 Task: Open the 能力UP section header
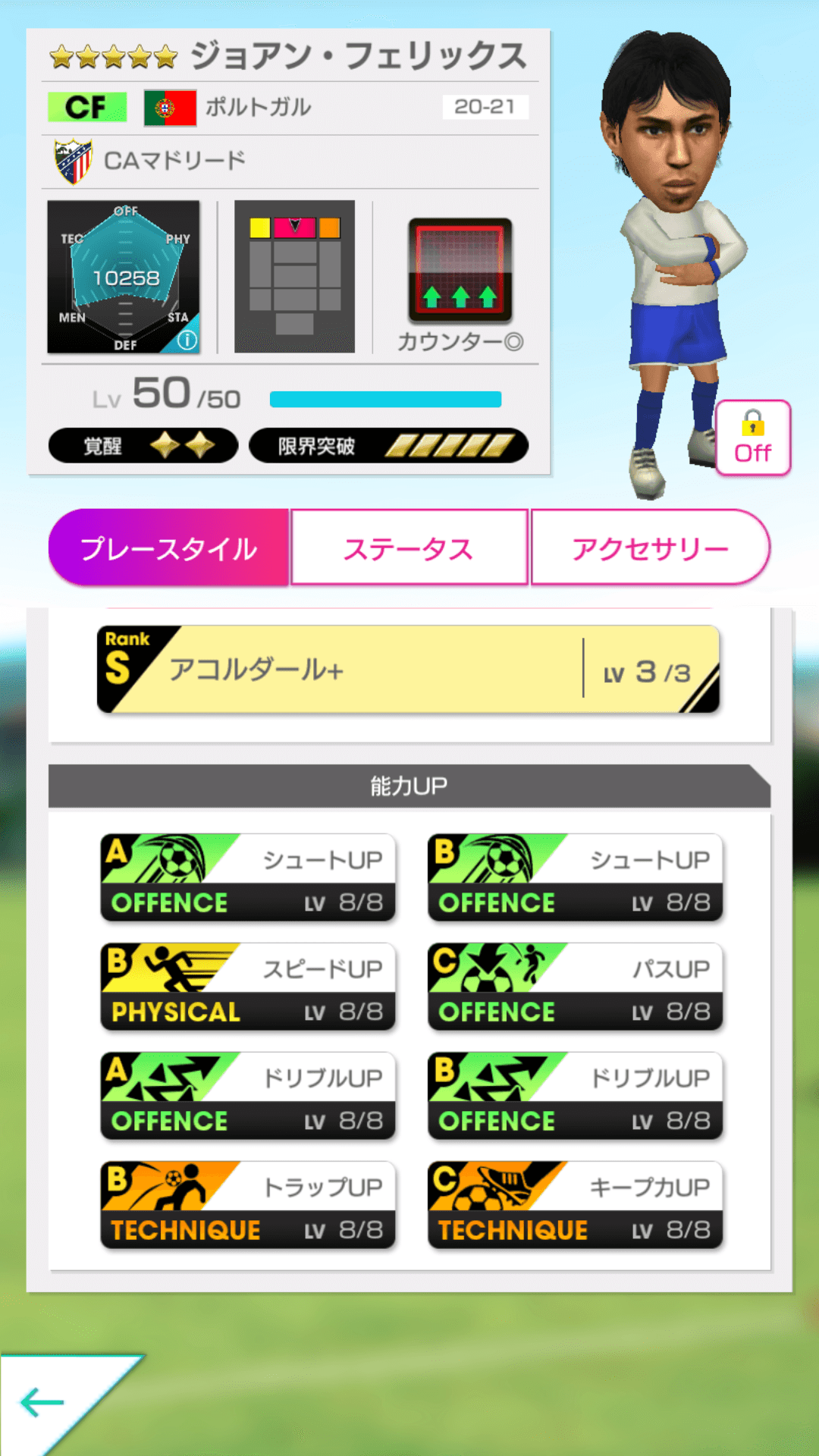408,786
